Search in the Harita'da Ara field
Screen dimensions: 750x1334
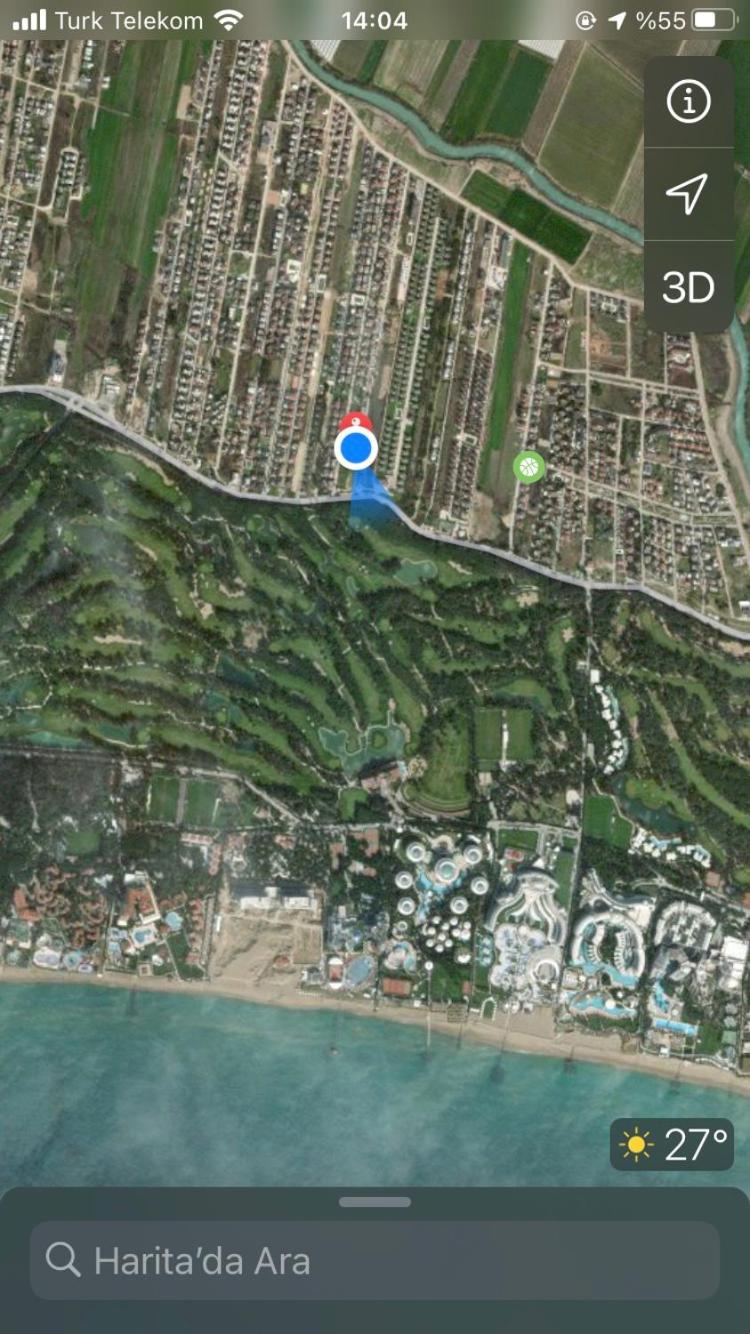(375, 1261)
